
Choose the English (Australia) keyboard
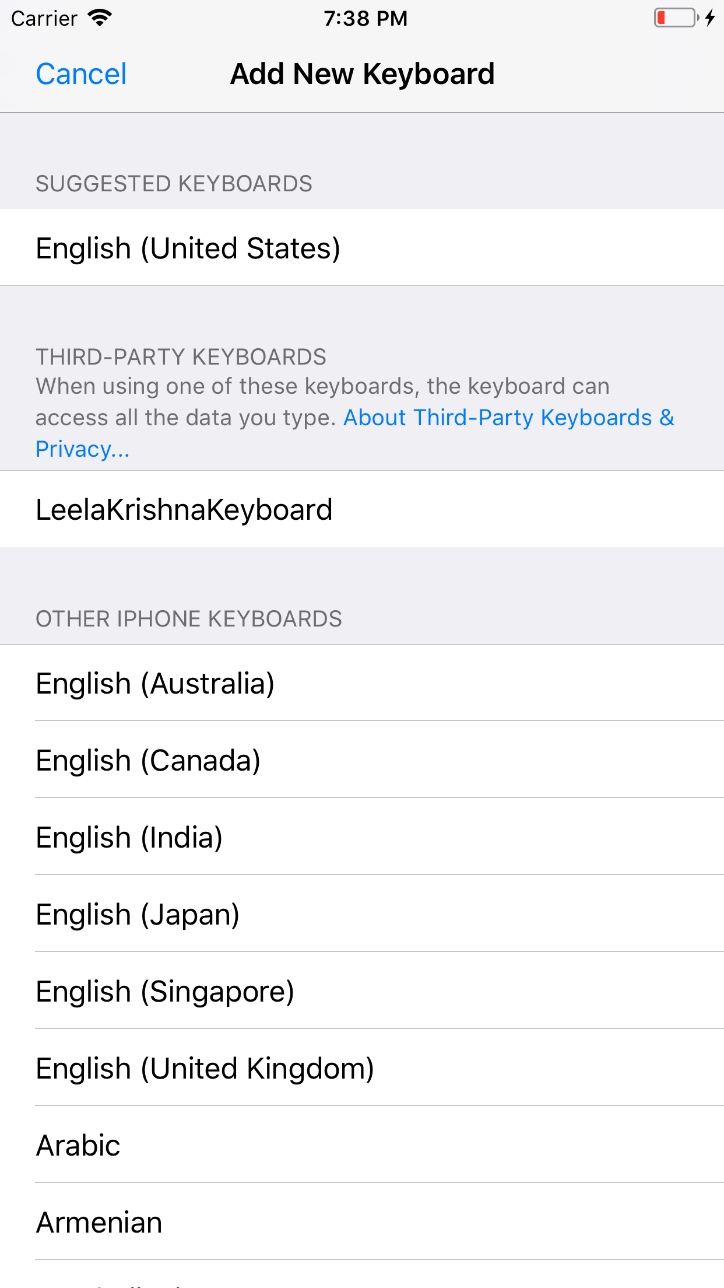[x=155, y=684]
